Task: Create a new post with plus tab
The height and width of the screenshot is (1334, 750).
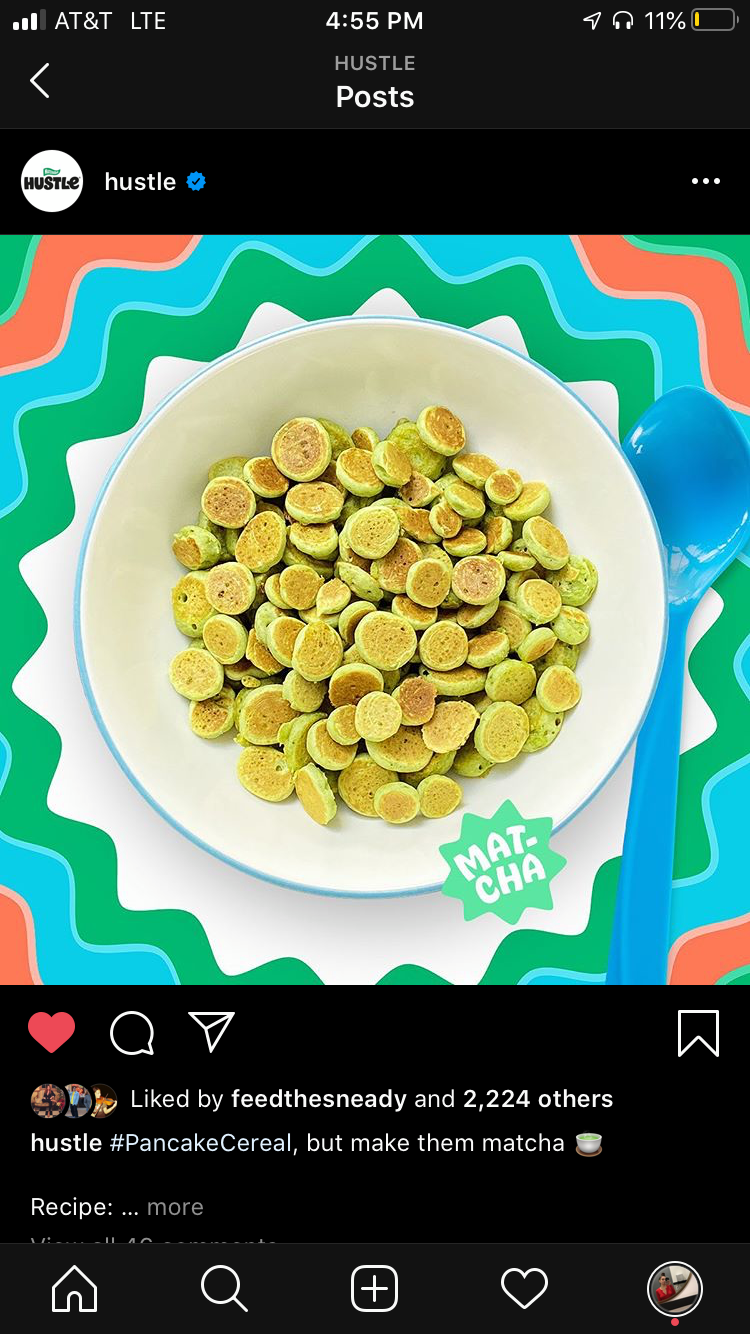Action: tap(375, 1288)
